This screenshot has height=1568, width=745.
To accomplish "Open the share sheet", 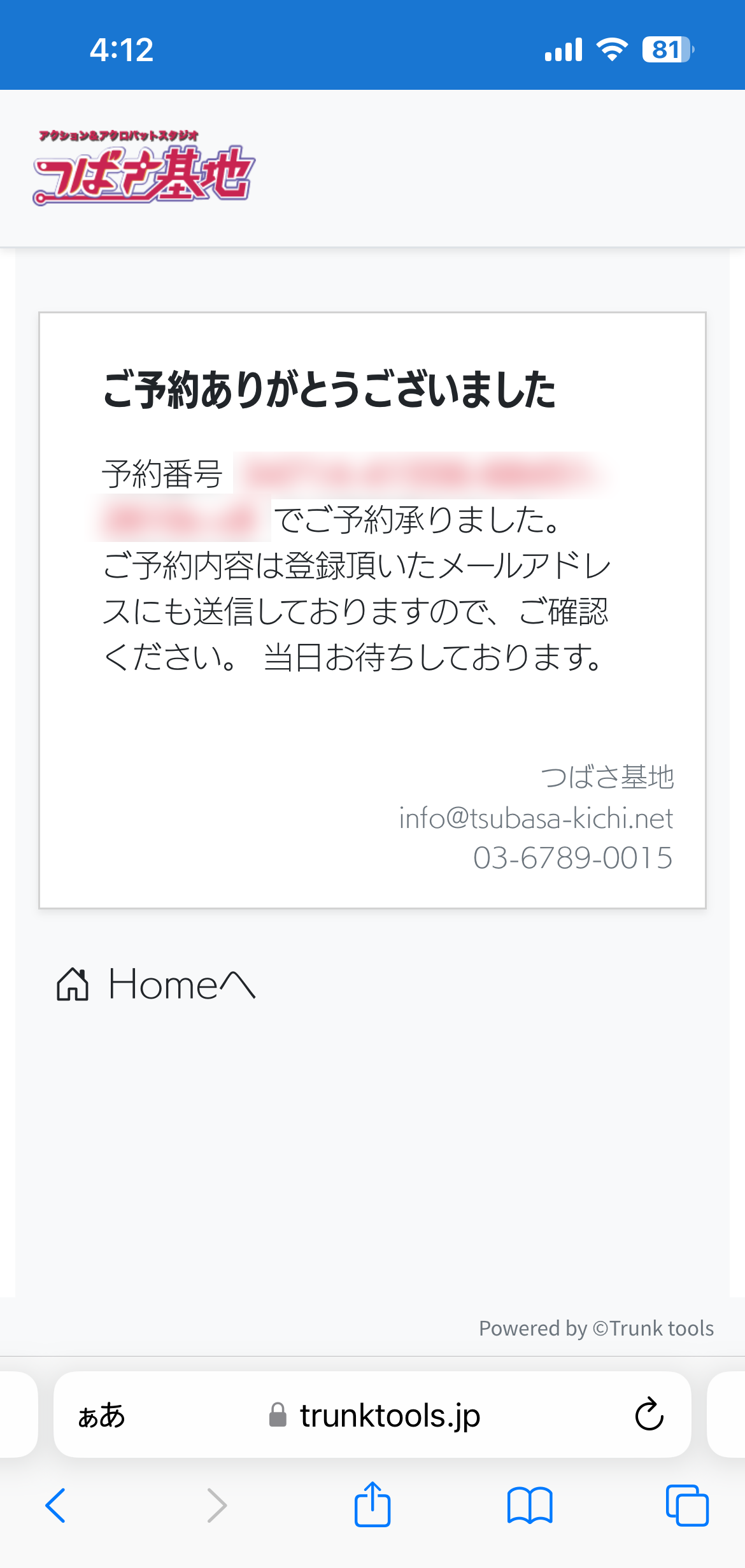I will [x=372, y=1504].
